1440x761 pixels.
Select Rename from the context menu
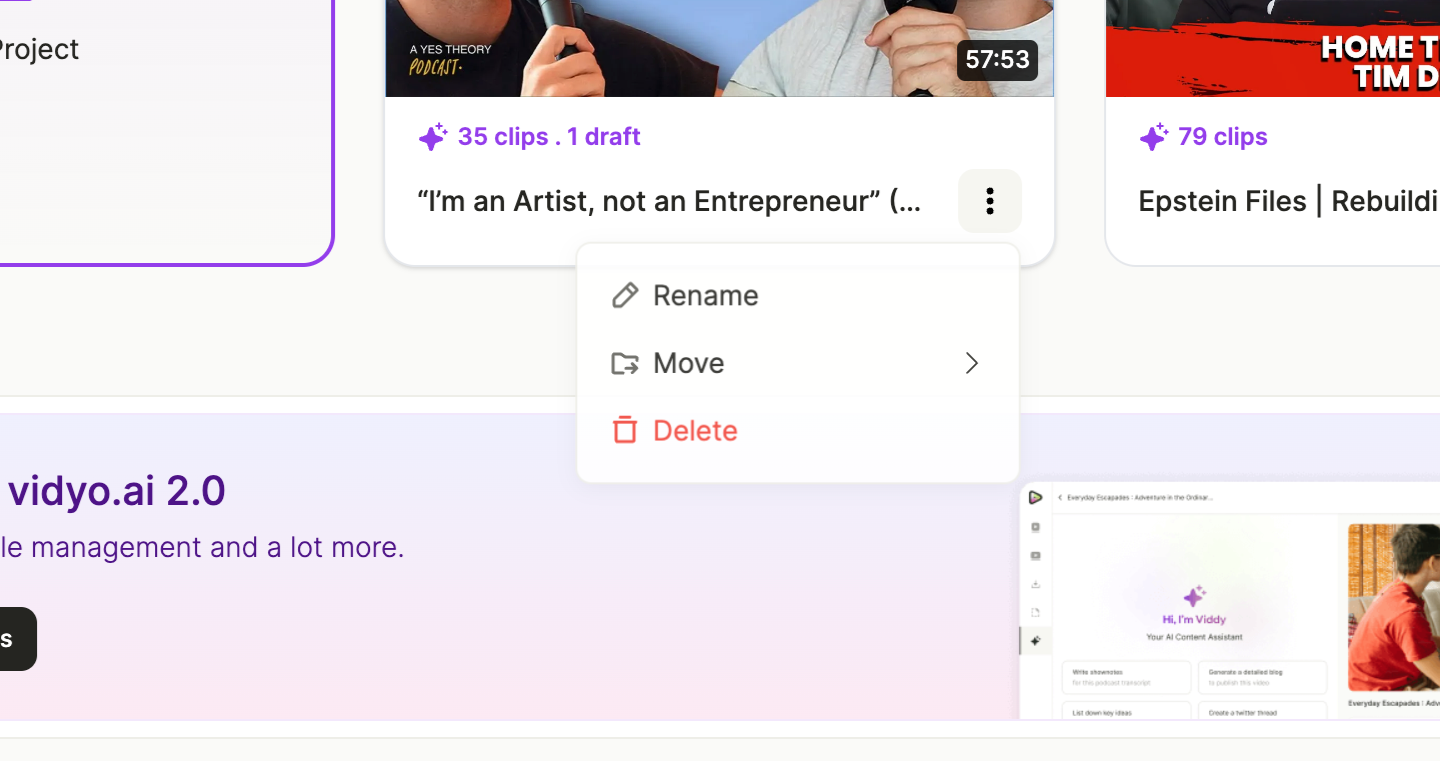(704, 296)
